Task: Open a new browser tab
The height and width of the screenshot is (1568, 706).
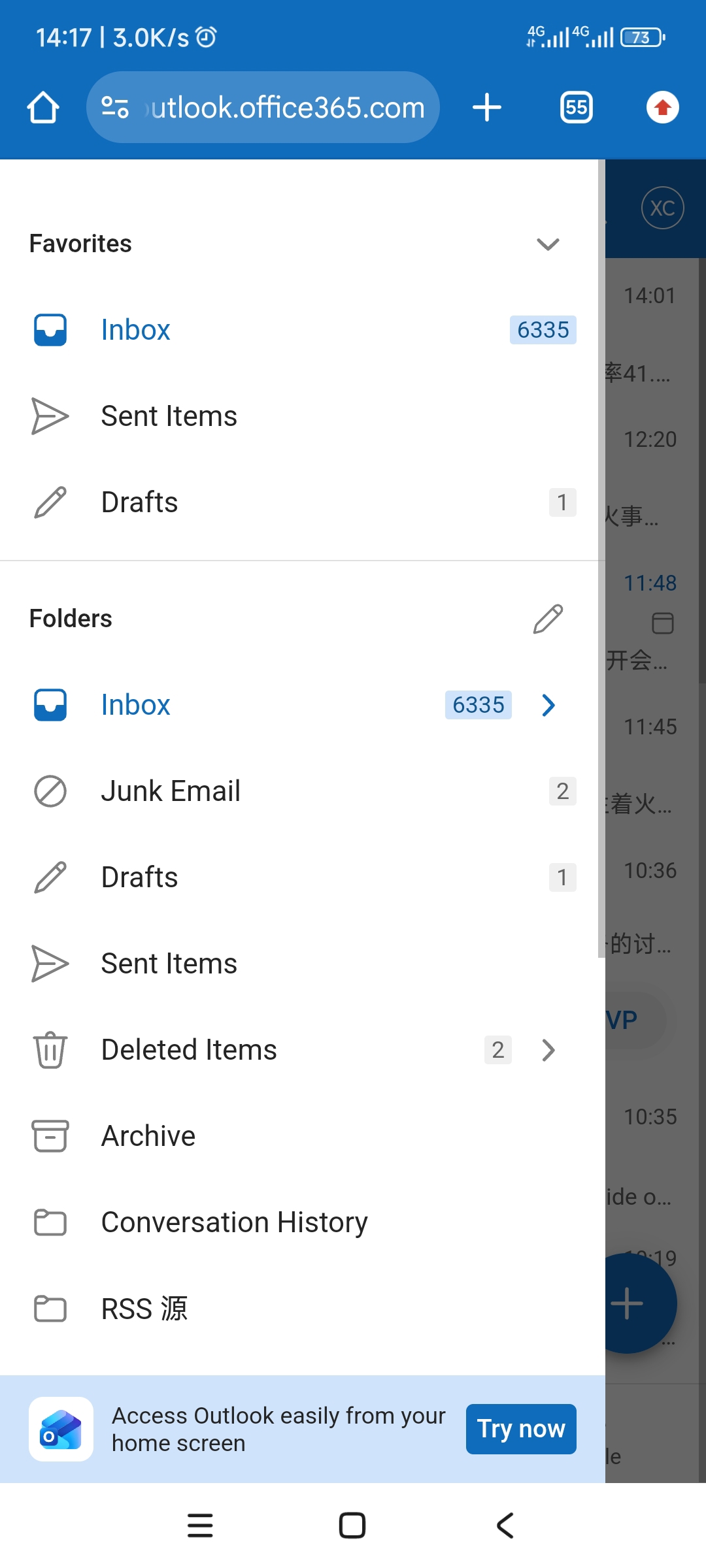Action: (x=487, y=108)
